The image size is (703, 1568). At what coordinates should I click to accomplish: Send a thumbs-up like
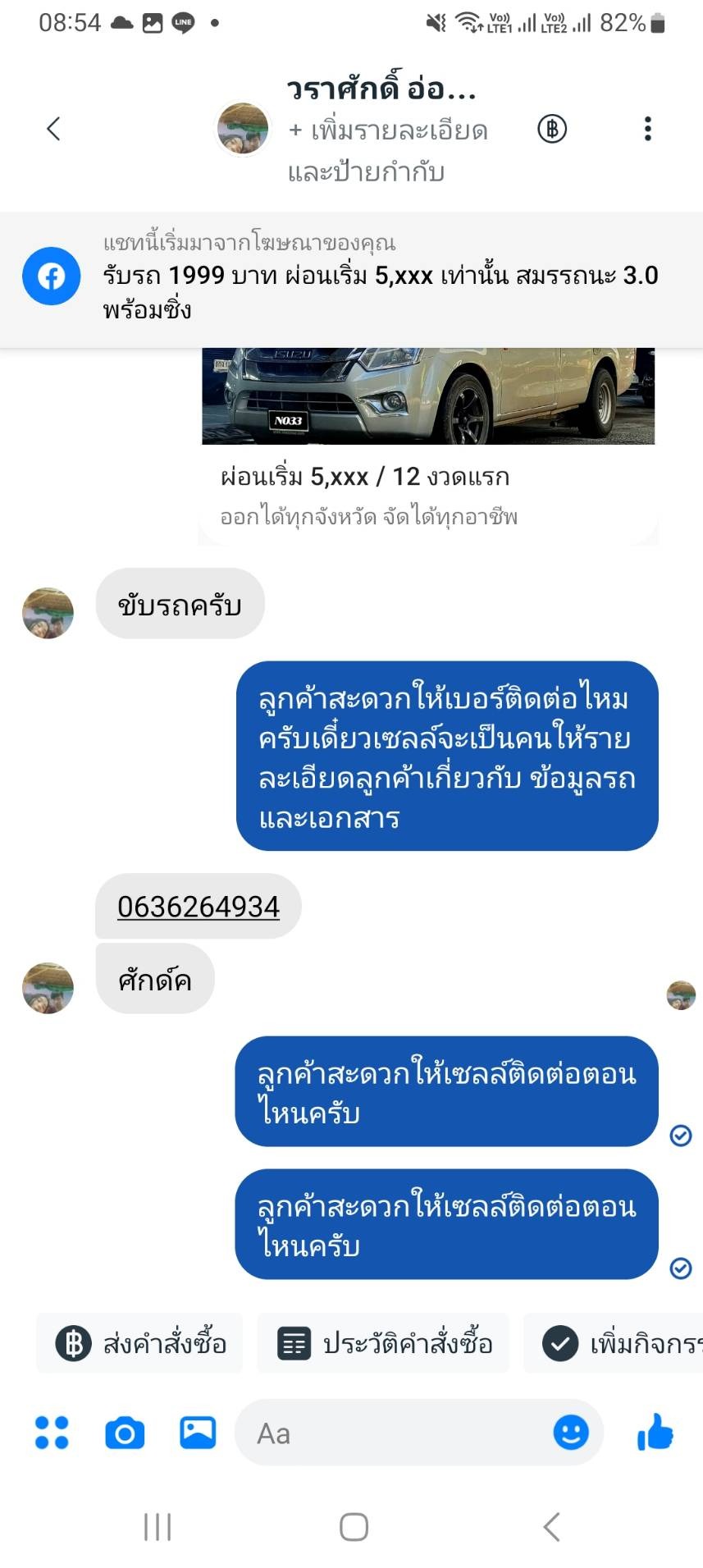click(x=655, y=1433)
